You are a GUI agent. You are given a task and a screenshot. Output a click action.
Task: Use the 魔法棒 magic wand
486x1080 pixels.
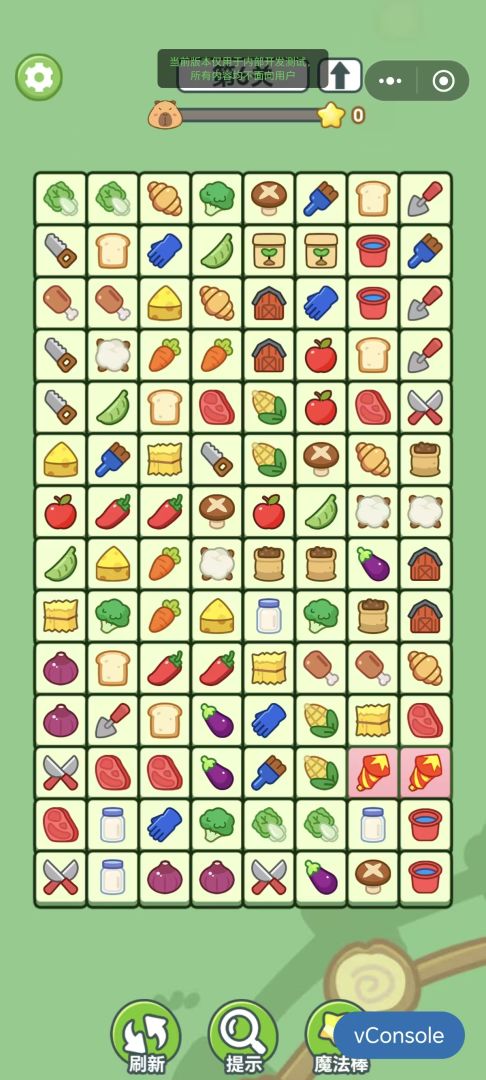coord(330,1037)
